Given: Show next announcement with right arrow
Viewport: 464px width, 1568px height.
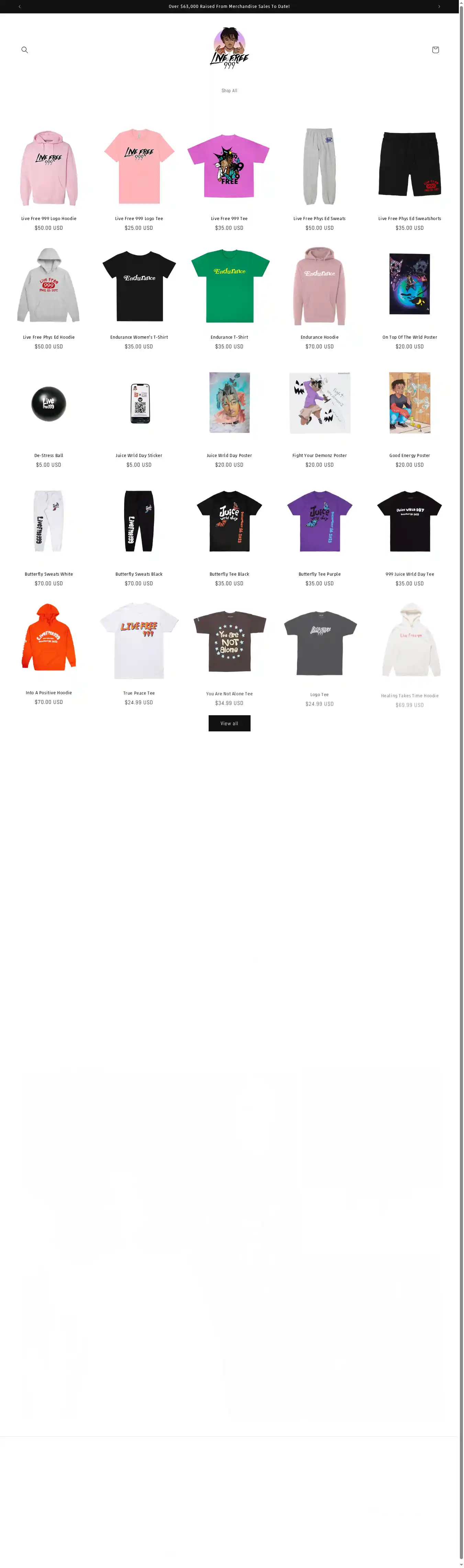Looking at the screenshot, I should (x=439, y=7).
